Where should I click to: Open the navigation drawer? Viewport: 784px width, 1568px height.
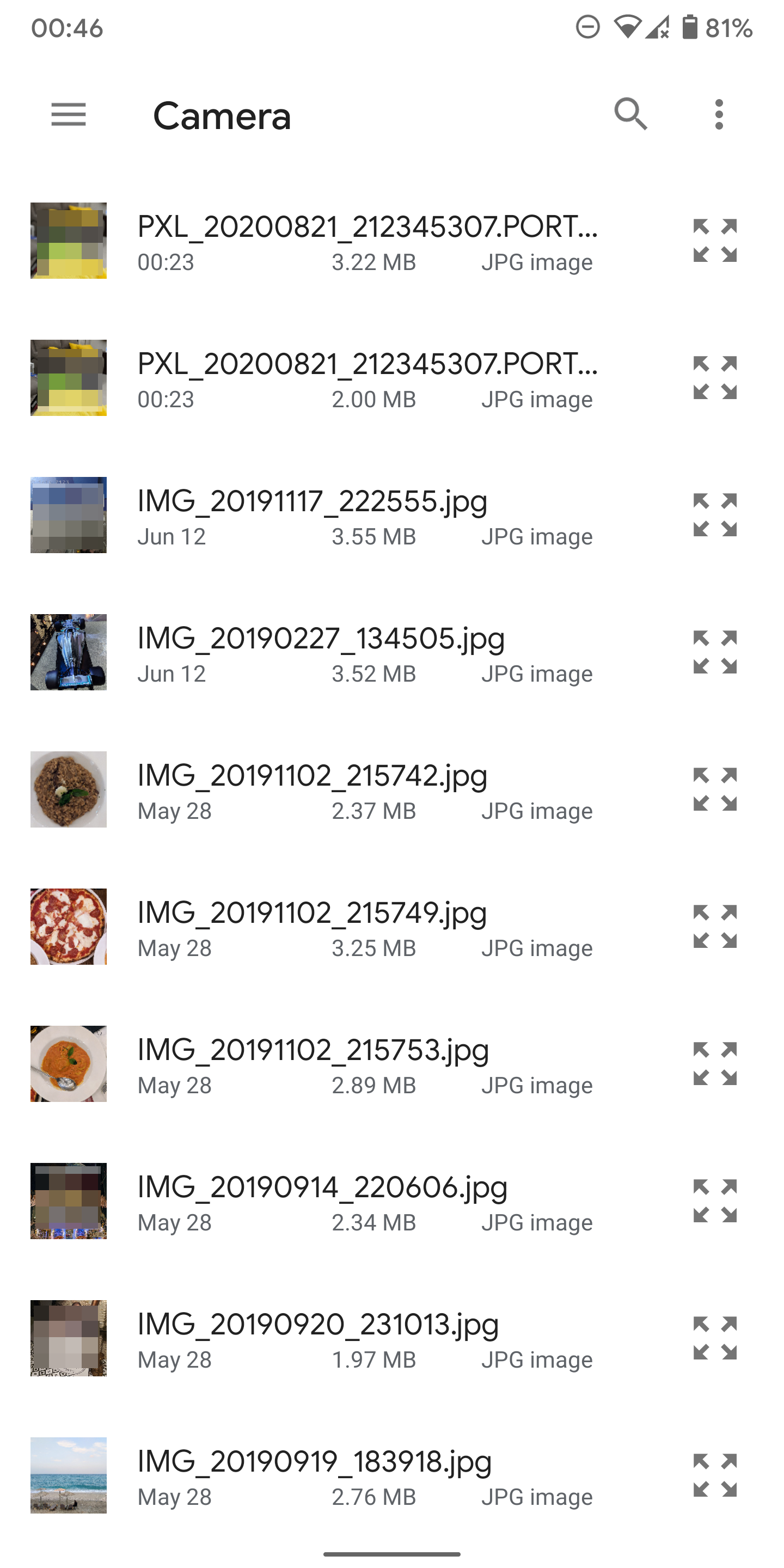pyautogui.click(x=68, y=114)
